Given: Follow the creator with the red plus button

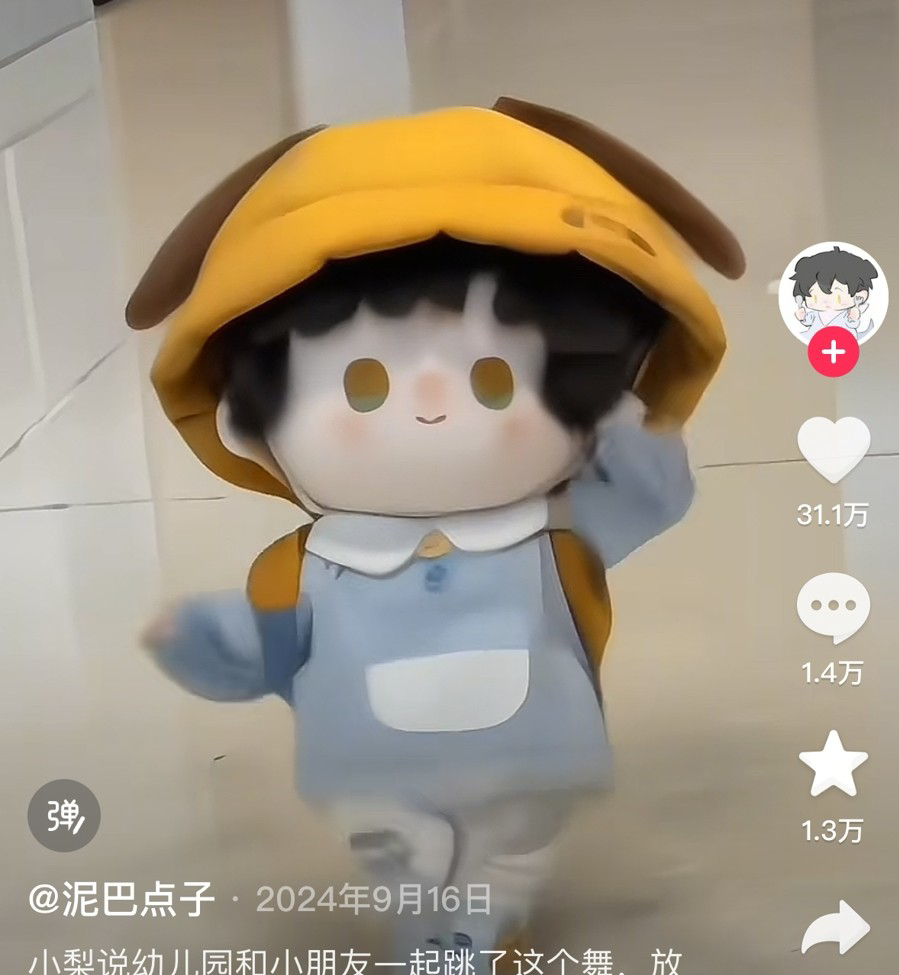Looking at the screenshot, I should pos(833,354).
